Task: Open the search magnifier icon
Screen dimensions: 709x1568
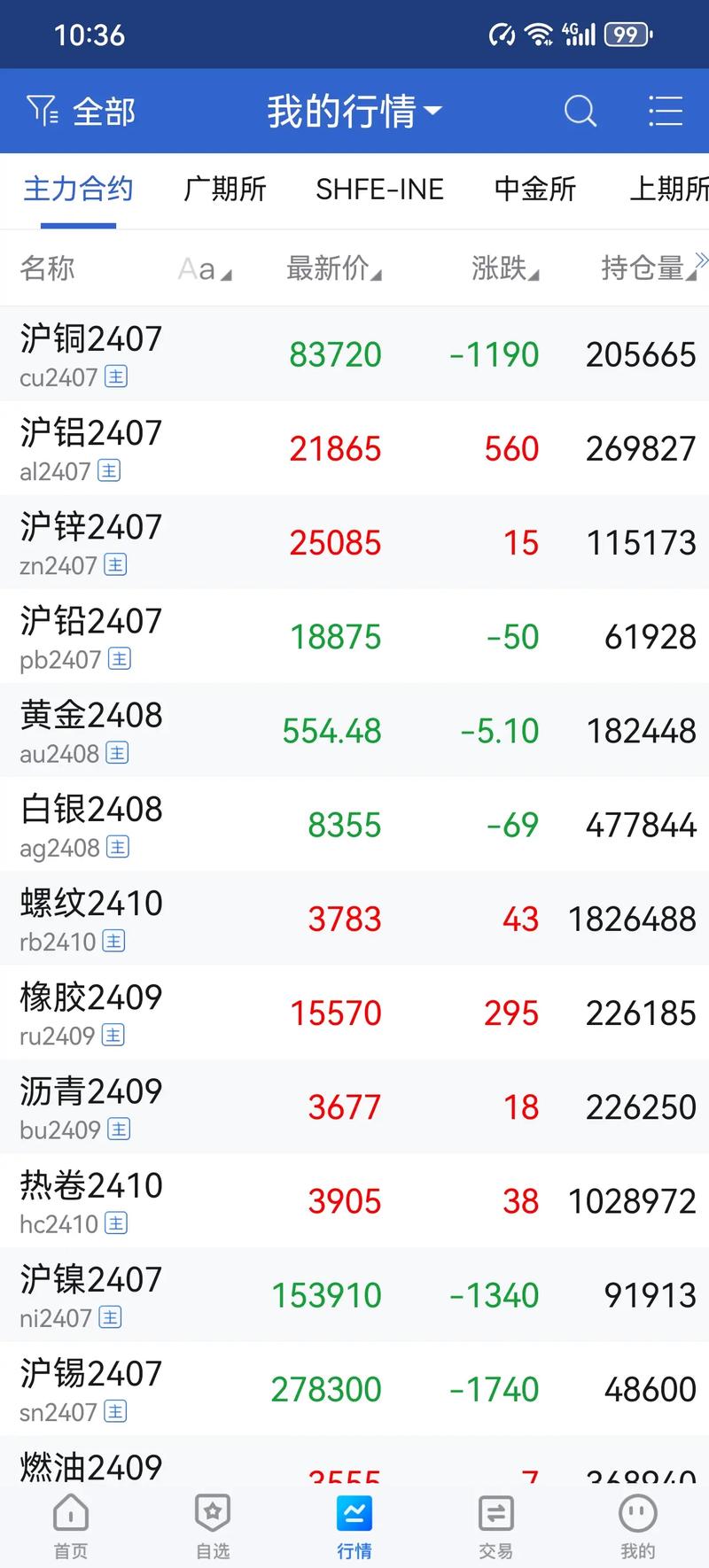Action: (580, 112)
